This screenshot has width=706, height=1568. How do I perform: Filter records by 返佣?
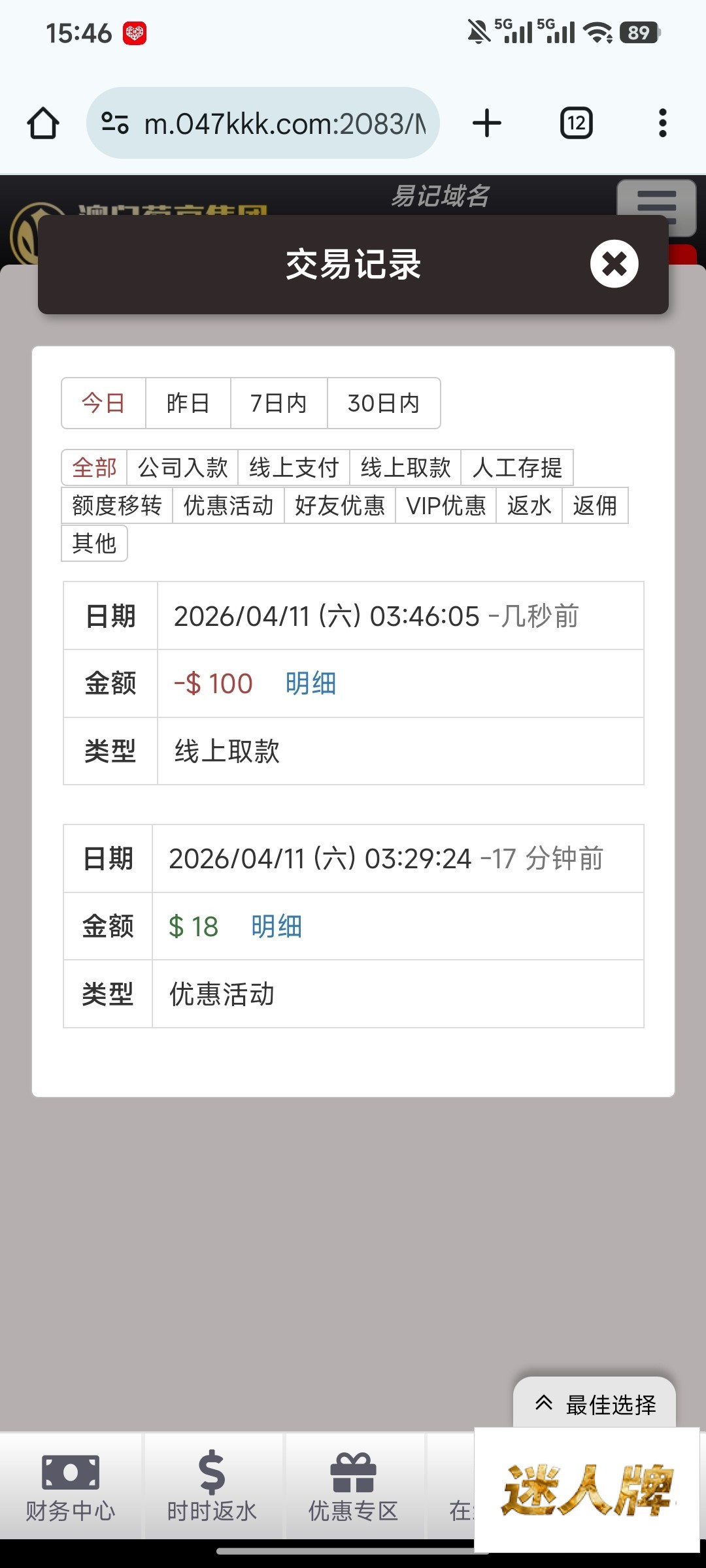595,506
